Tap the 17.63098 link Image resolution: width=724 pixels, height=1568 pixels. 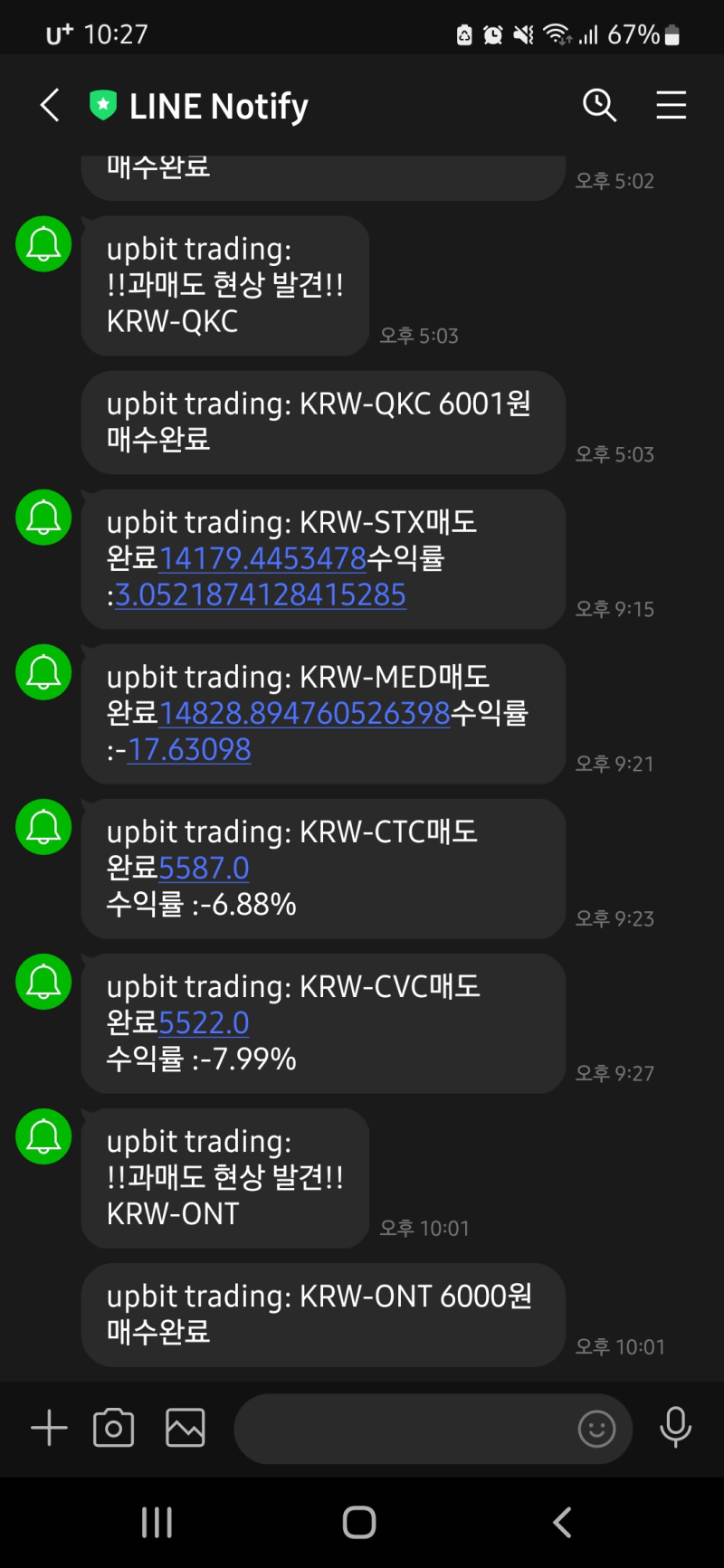click(189, 750)
